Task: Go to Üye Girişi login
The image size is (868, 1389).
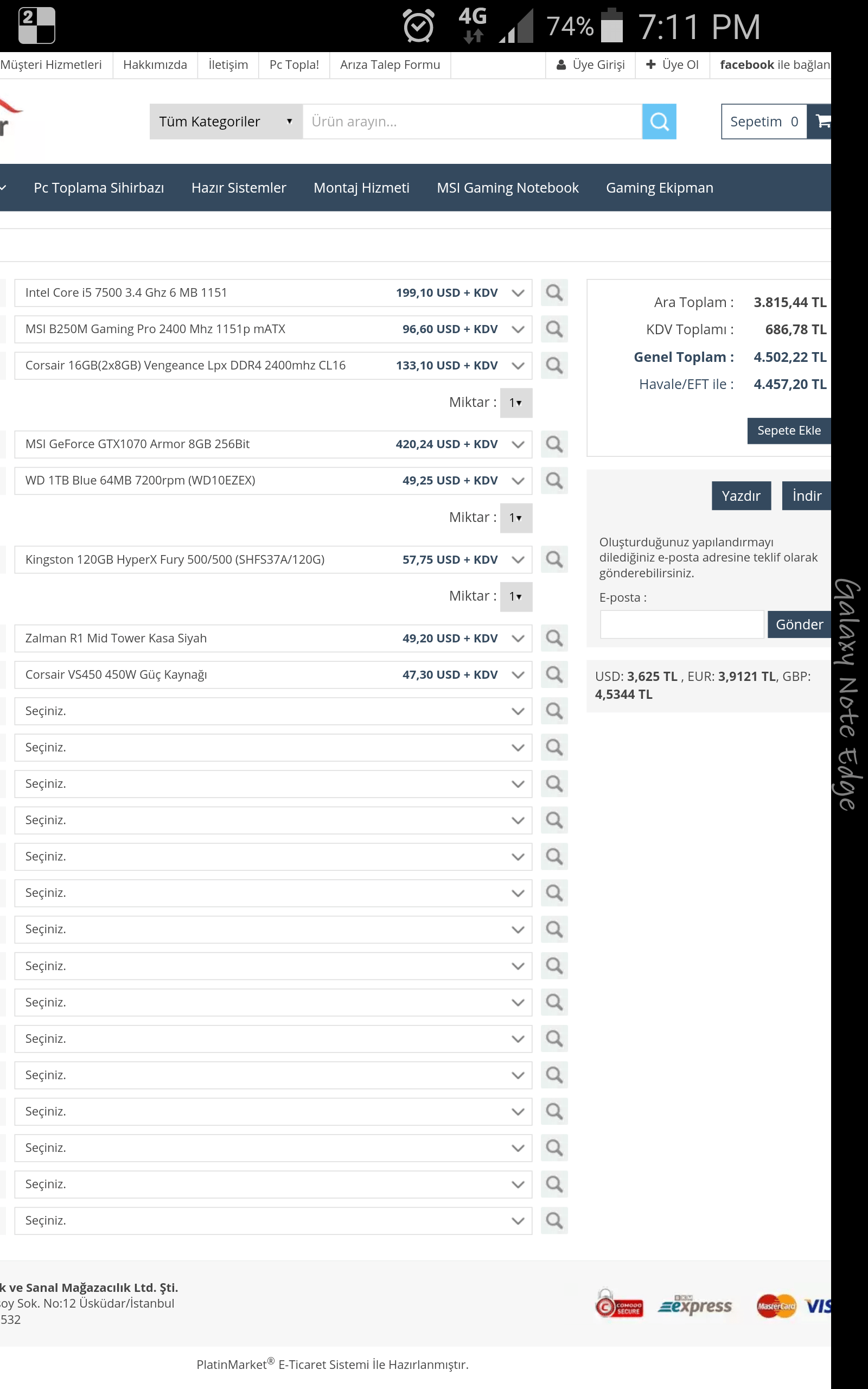Action: 591,65
